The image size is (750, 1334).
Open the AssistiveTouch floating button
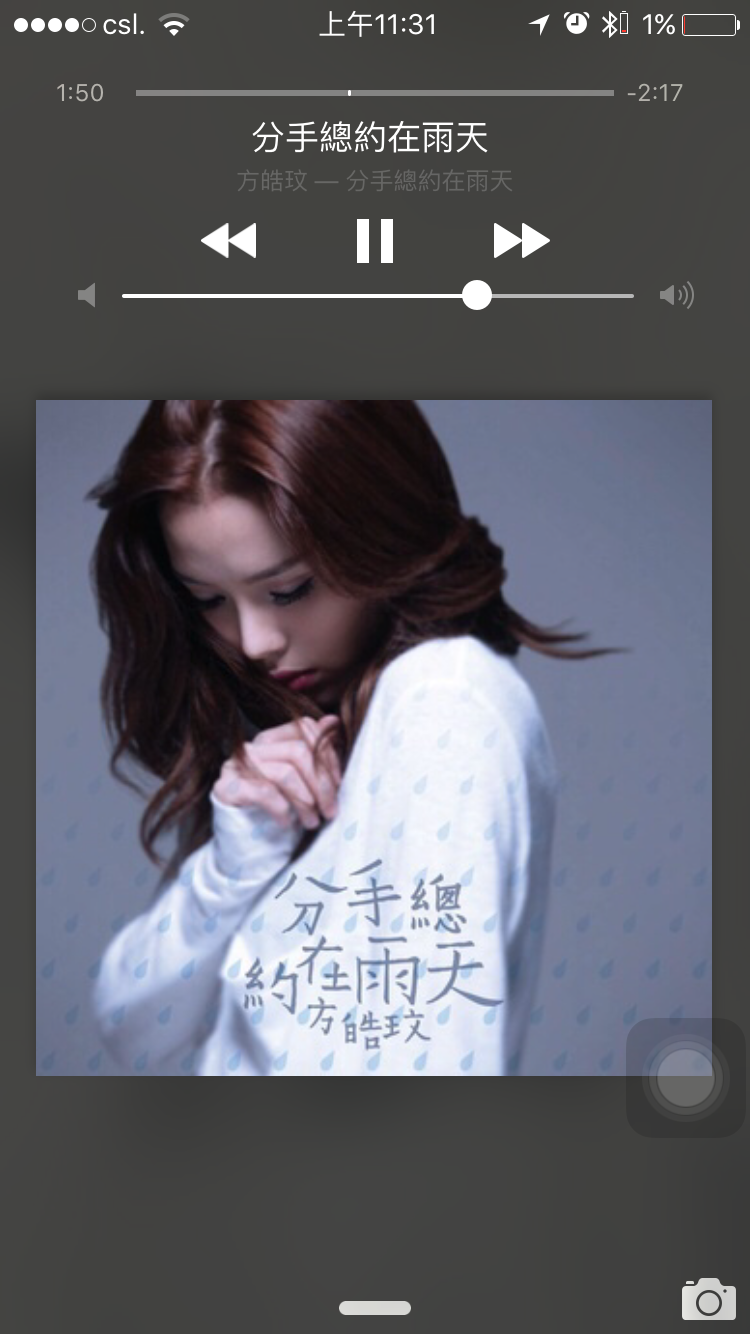[x=686, y=1078]
